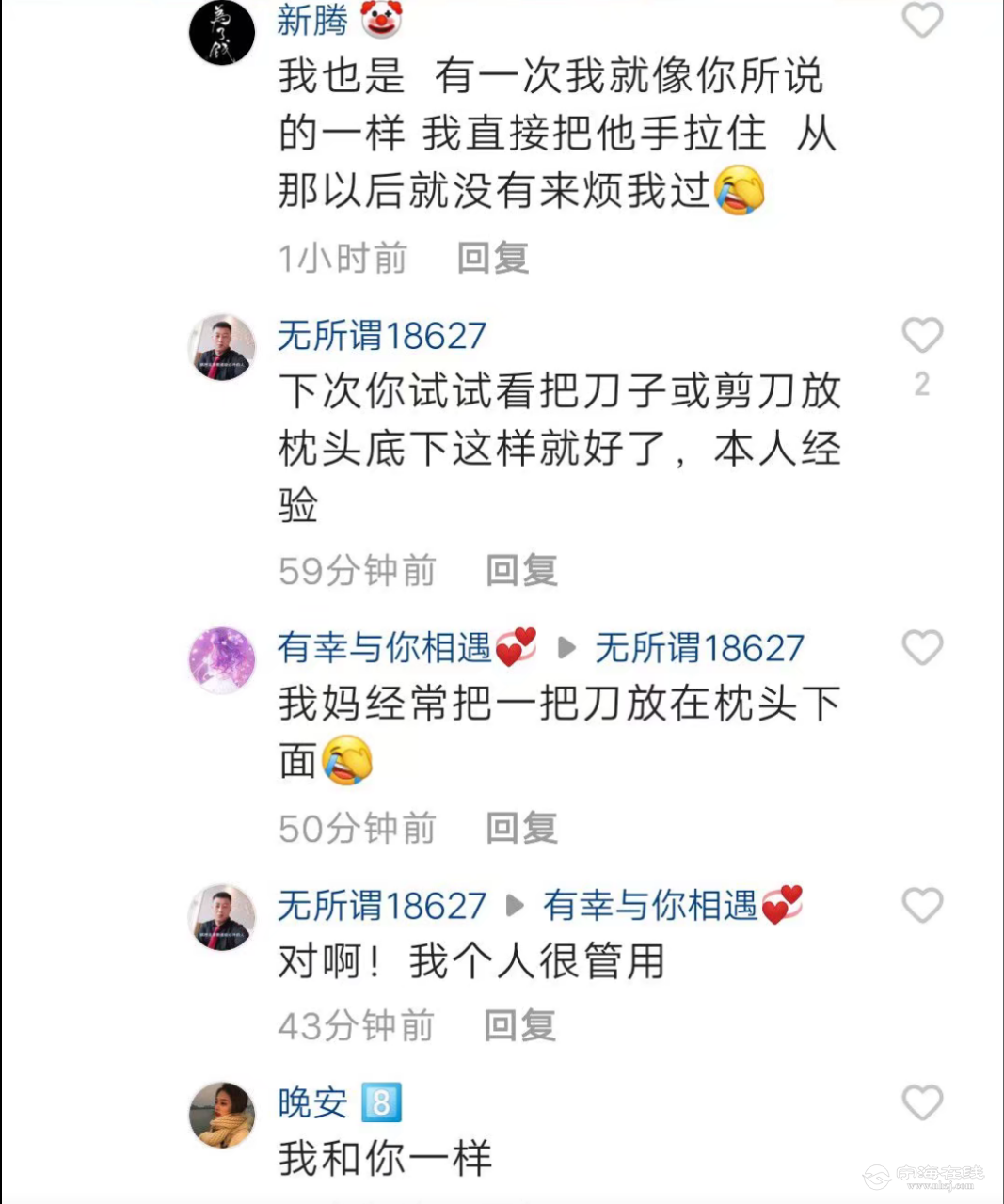Tap 回复 under the 59分钟前 comment
1004x1204 pixels.
521,570
